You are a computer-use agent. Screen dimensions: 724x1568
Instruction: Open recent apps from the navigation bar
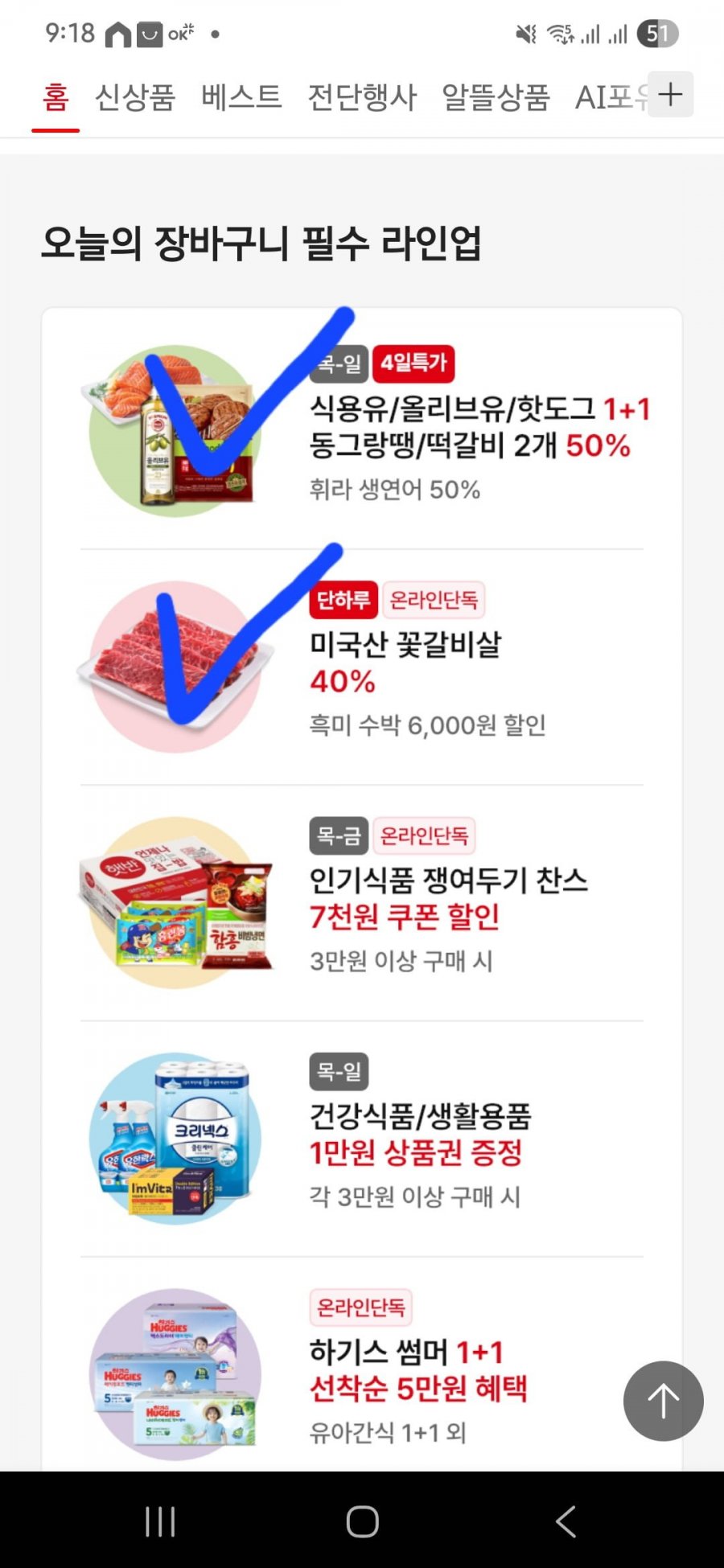(x=160, y=1521)
